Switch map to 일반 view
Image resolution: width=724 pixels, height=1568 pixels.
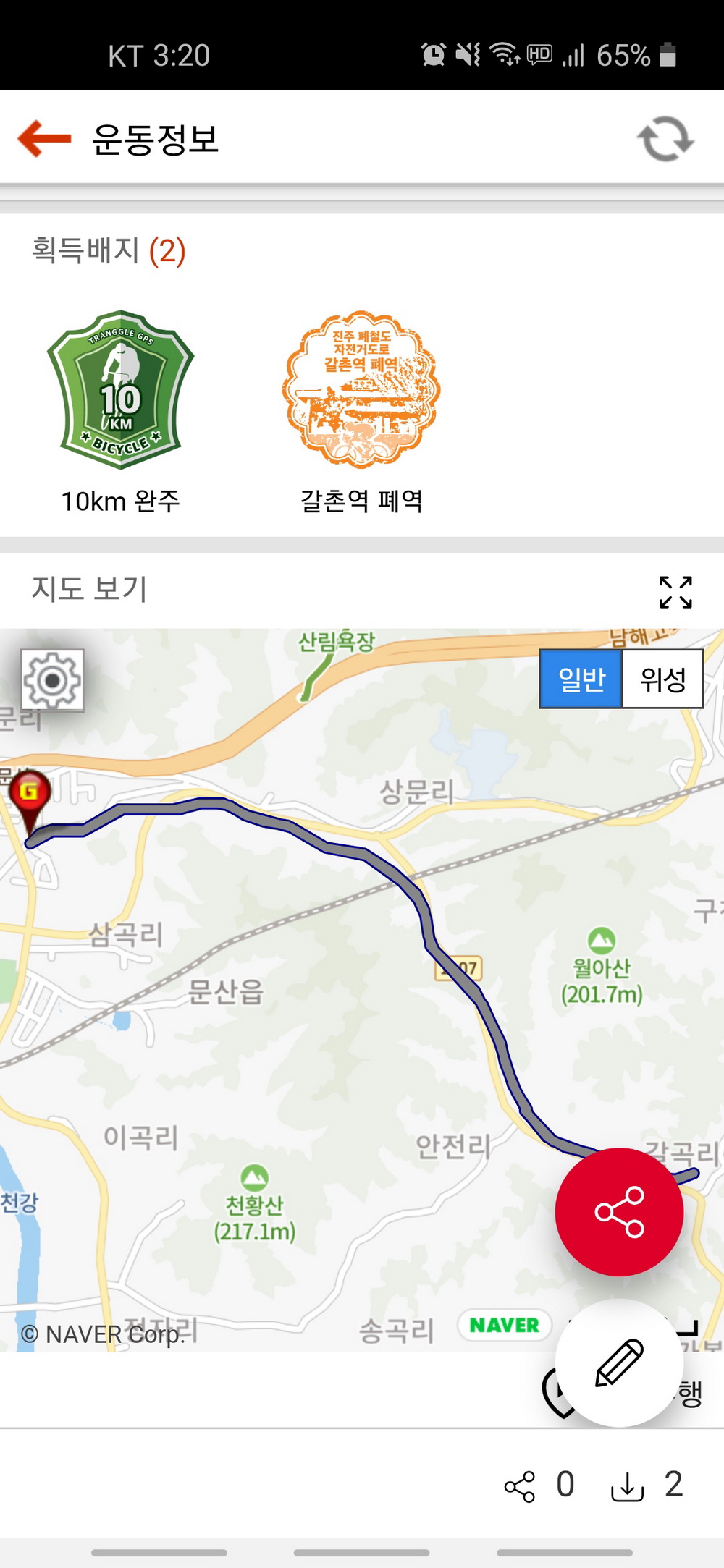pos(581,679)
